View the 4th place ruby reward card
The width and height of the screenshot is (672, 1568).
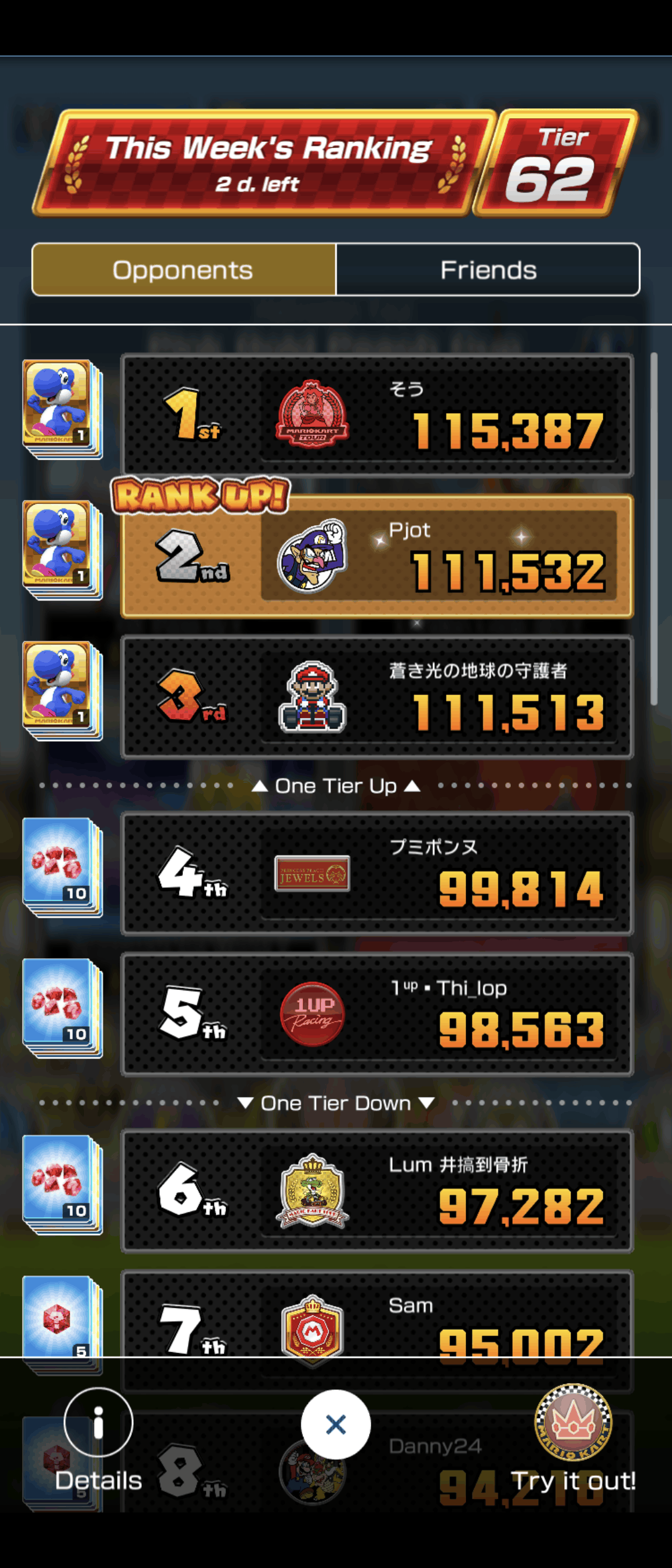pyautogui.click(x=62, y=867)
